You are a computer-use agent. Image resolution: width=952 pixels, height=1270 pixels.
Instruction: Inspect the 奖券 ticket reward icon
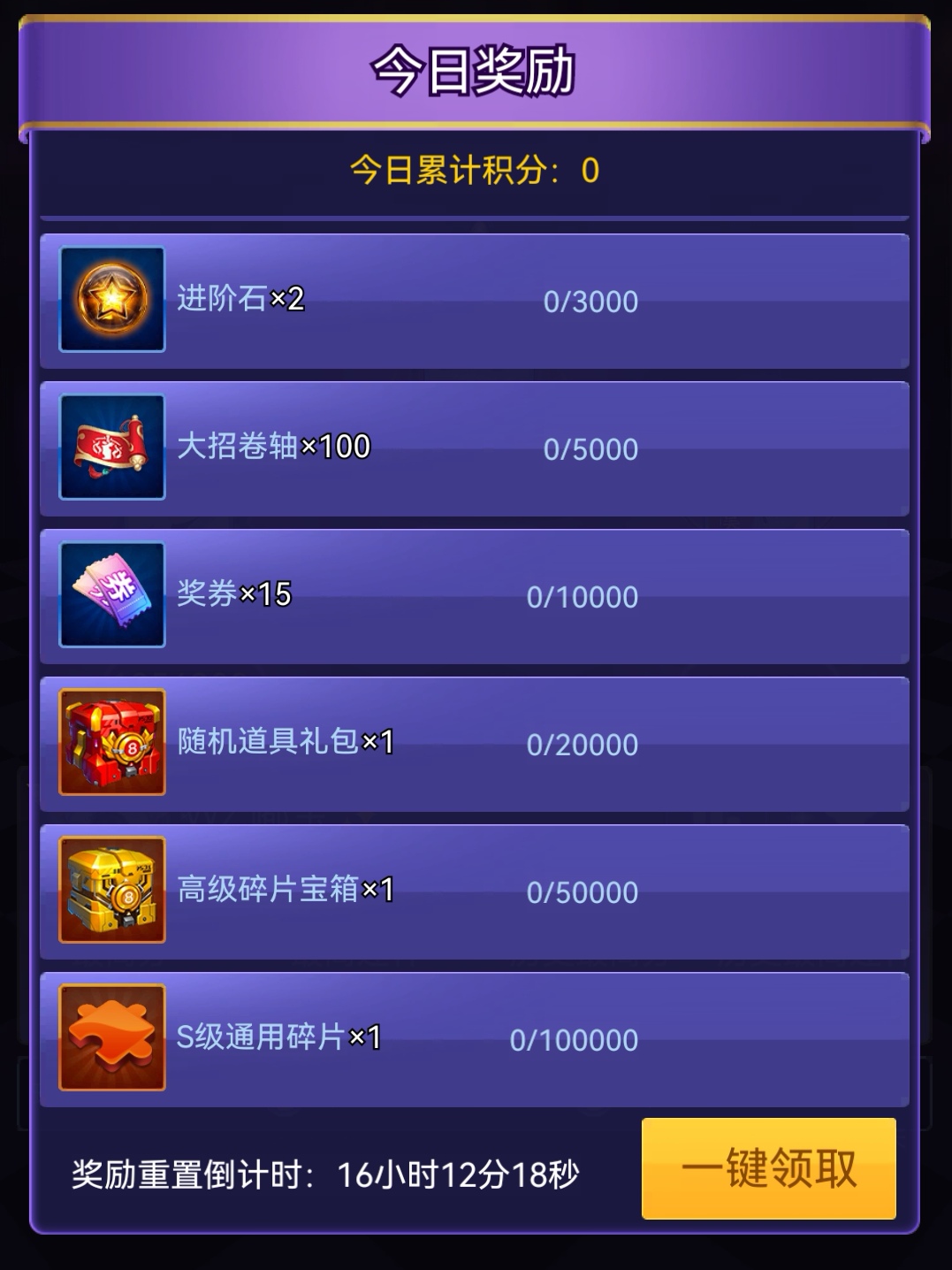[112, 594]
